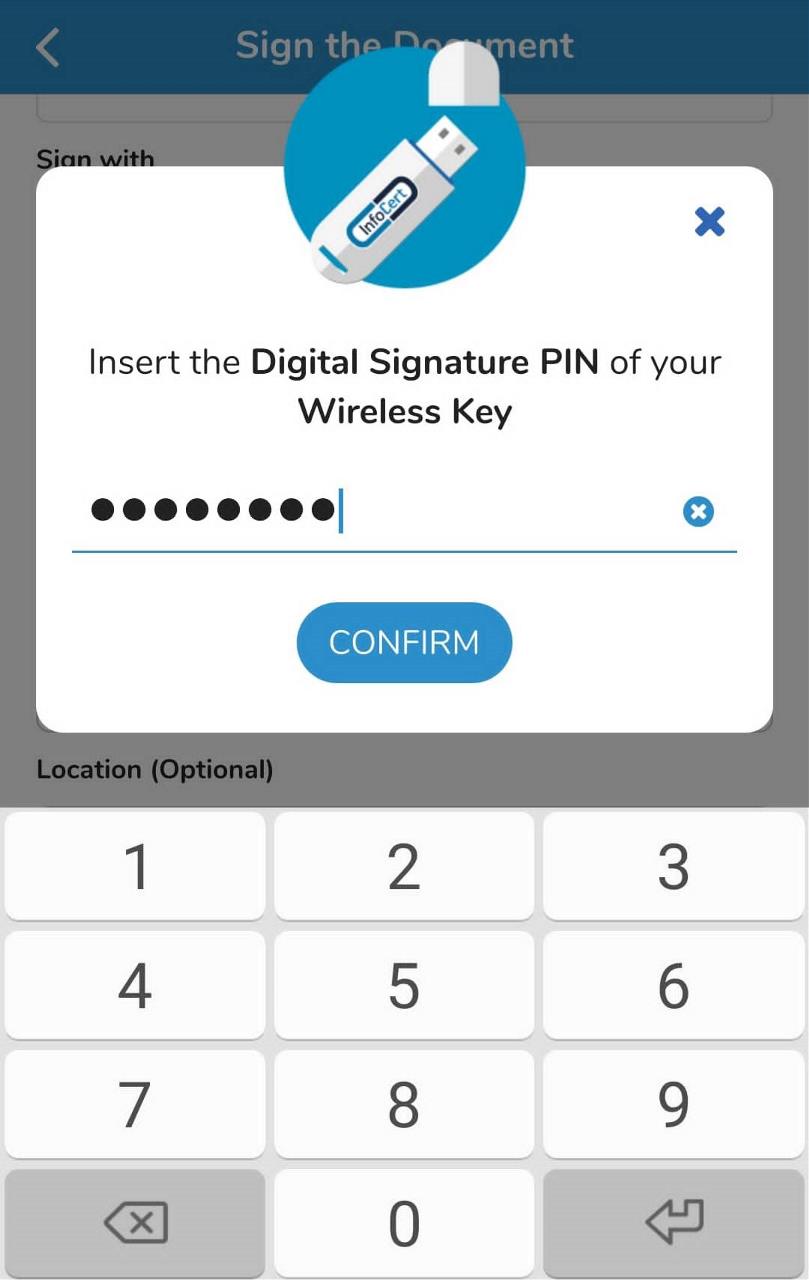Clear the entered PIN with the circle icon
The image size is (809, 1280).
(698, 511)
